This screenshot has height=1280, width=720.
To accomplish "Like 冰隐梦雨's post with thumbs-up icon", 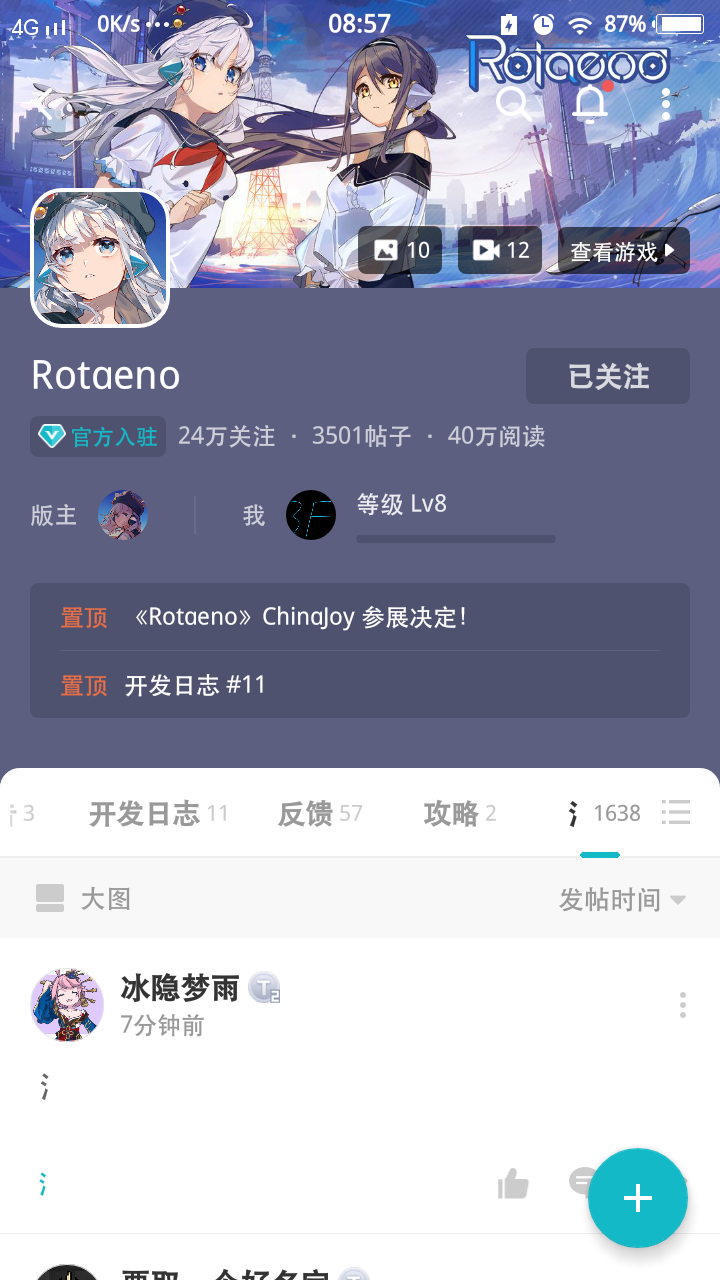I will pyautogui.click(x=511, y=1183).
